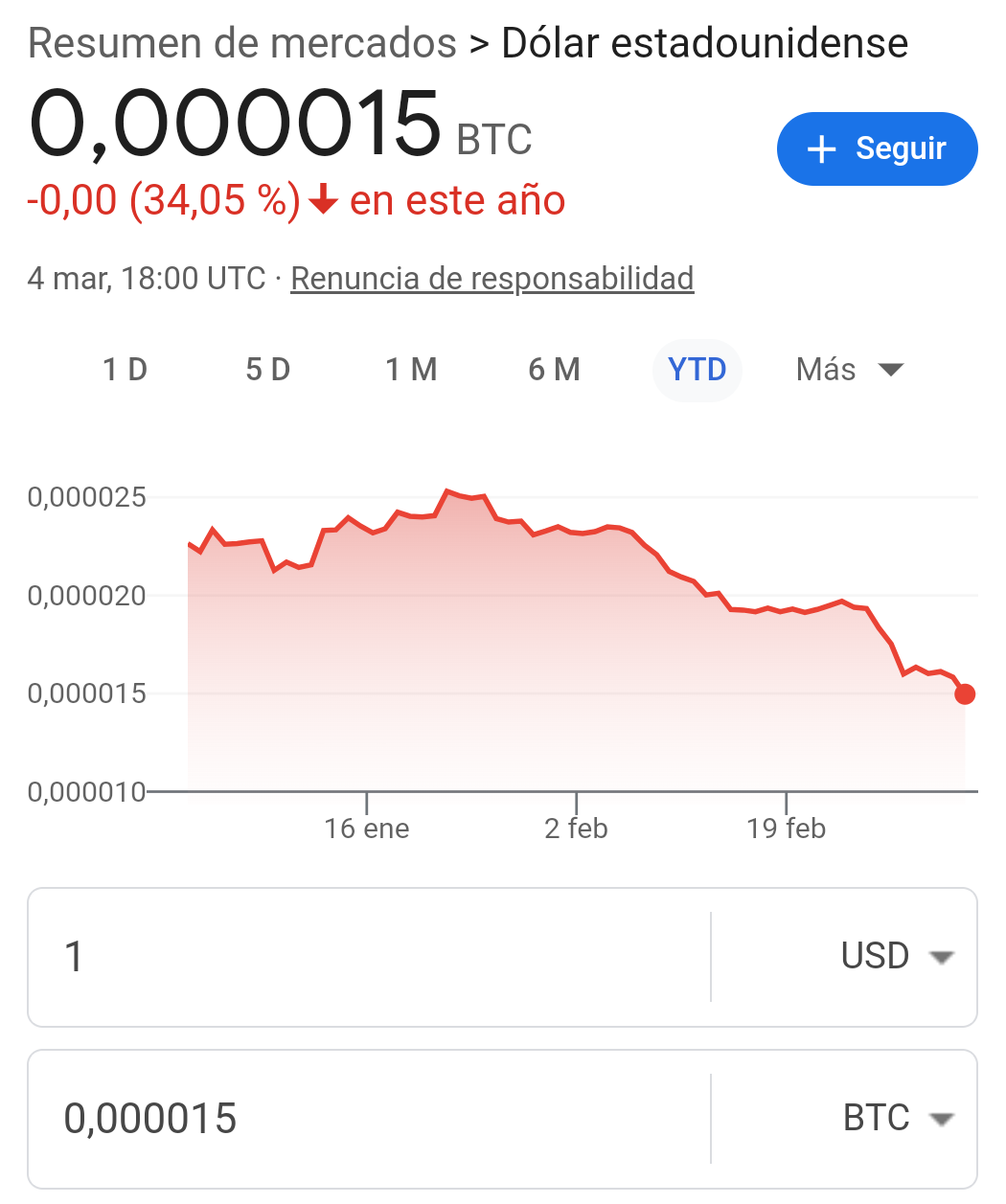Open the USD currency dropdown

click(x=897, y=957)
